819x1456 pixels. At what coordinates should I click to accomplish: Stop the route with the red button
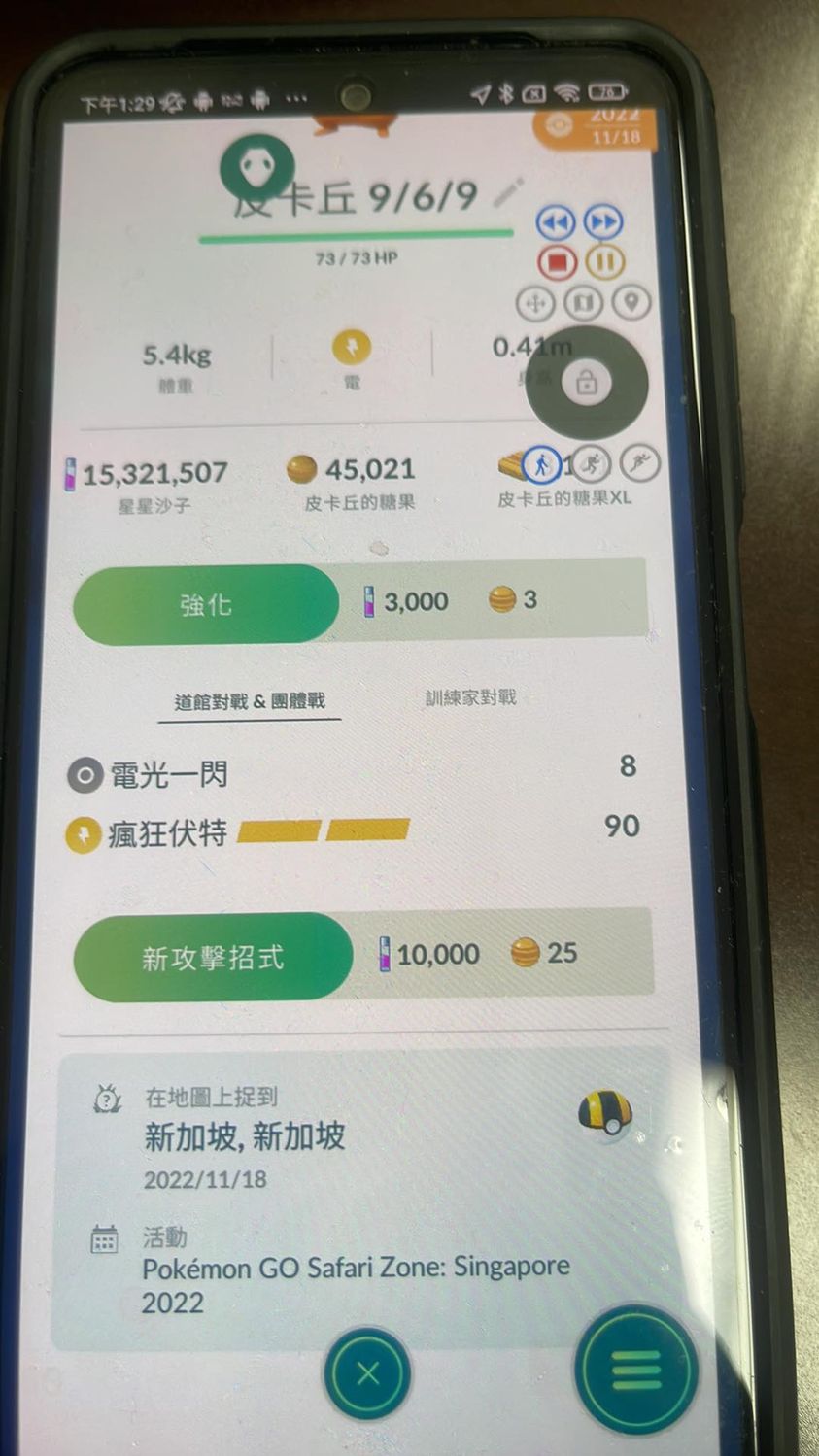click(557, 262)
